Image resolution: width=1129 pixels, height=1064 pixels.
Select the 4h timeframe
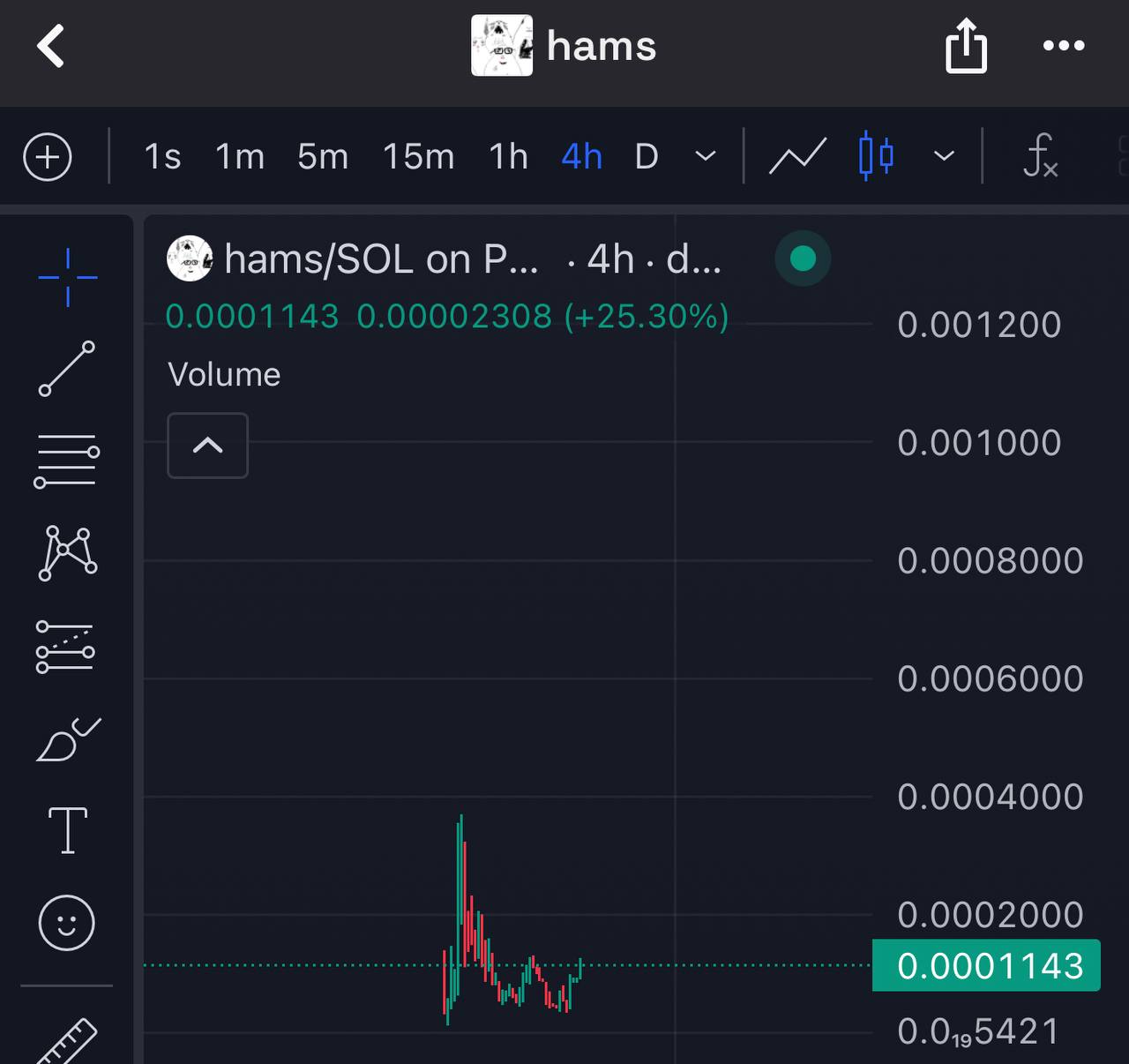point(581,157)
